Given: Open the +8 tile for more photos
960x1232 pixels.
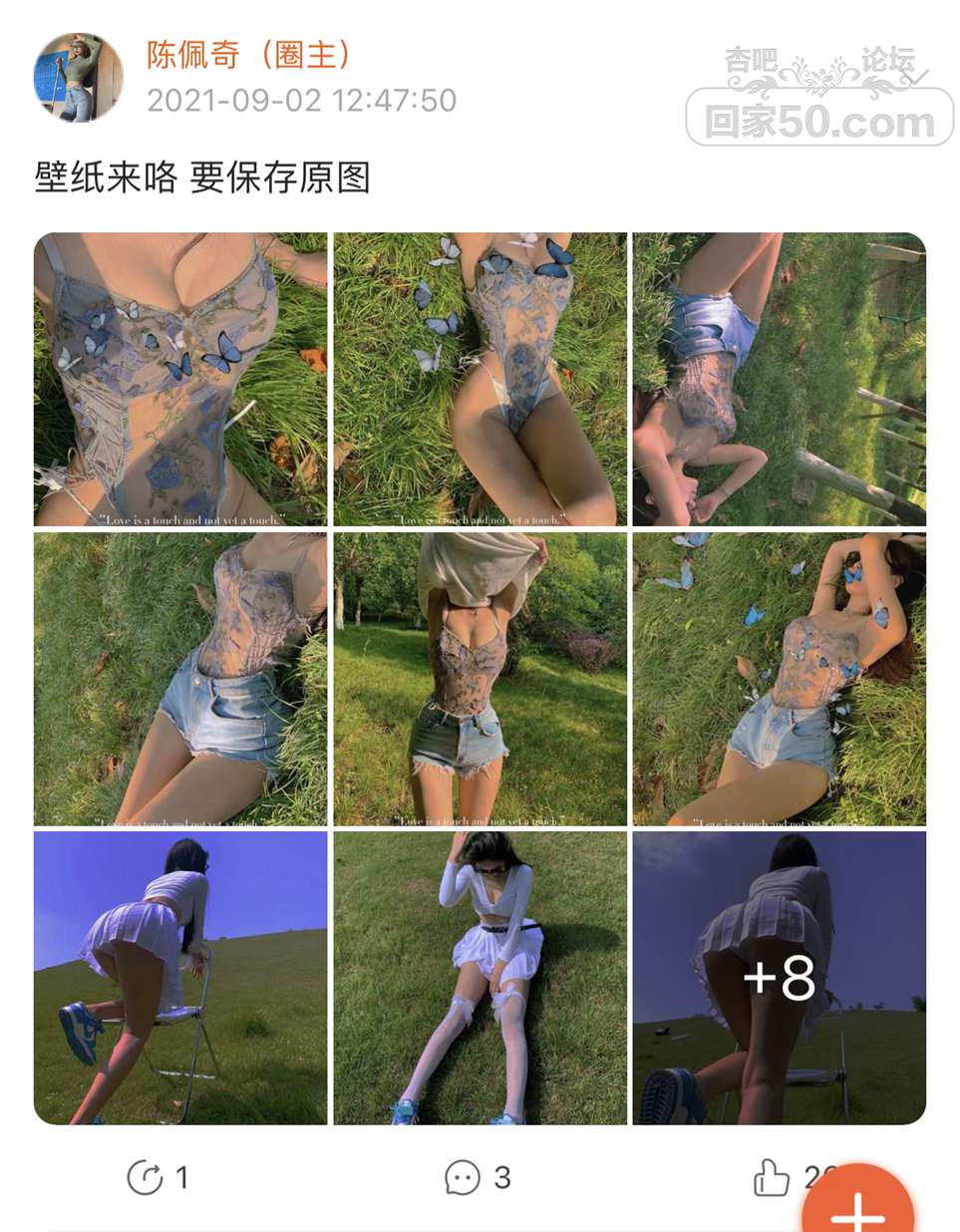Looking at the screenshot, I should [x=779, y=978].
